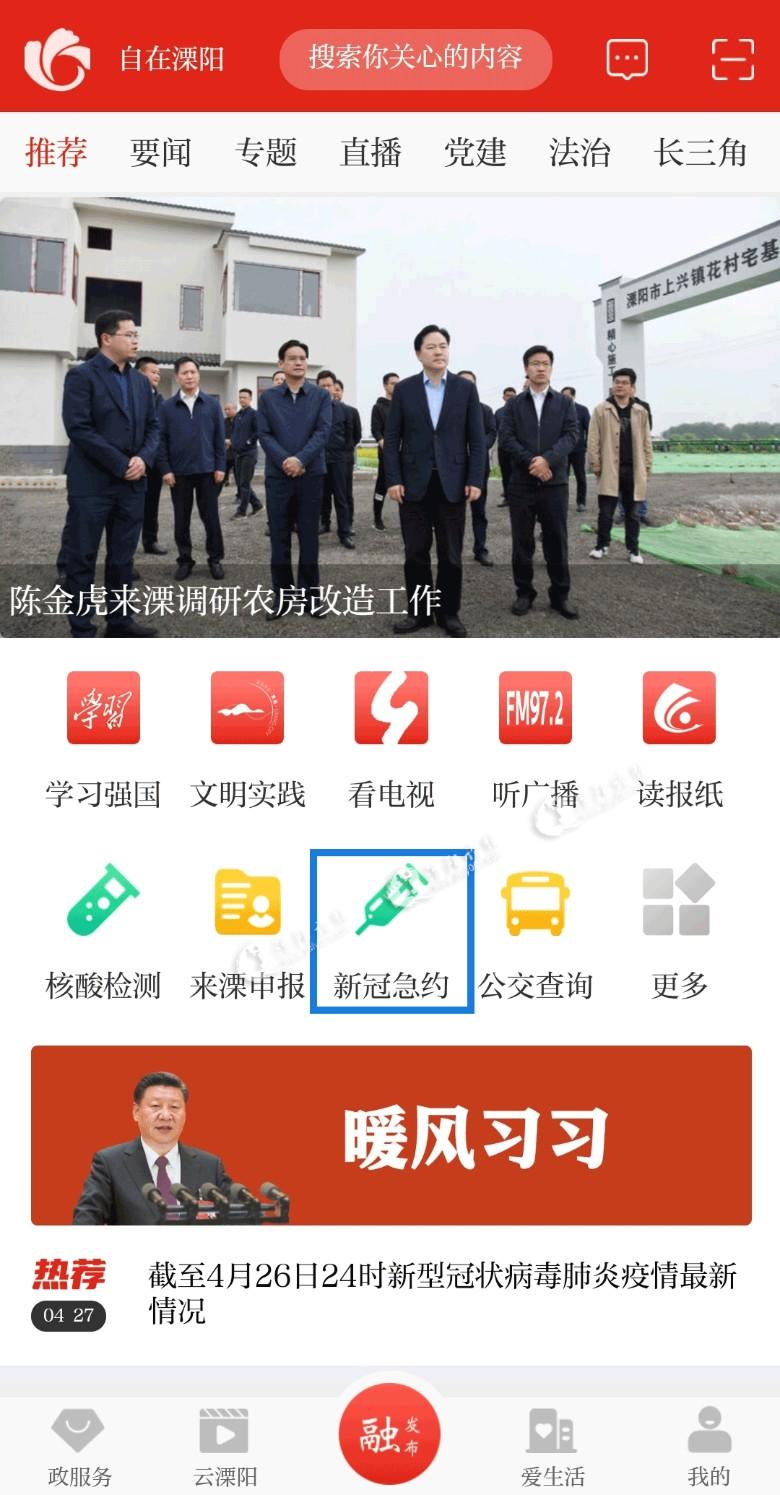Switch to the 要闻 tab

160,152
